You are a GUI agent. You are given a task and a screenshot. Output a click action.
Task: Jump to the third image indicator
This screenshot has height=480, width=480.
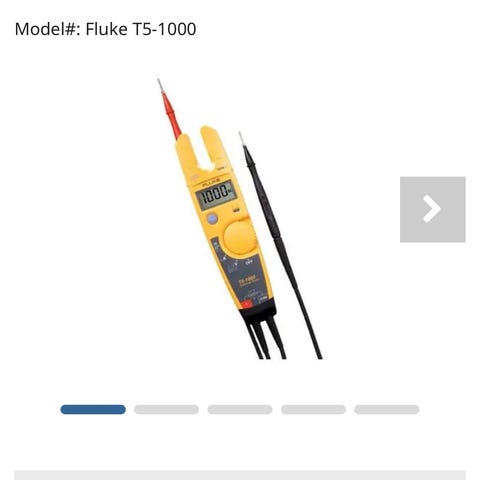point(240,410)
